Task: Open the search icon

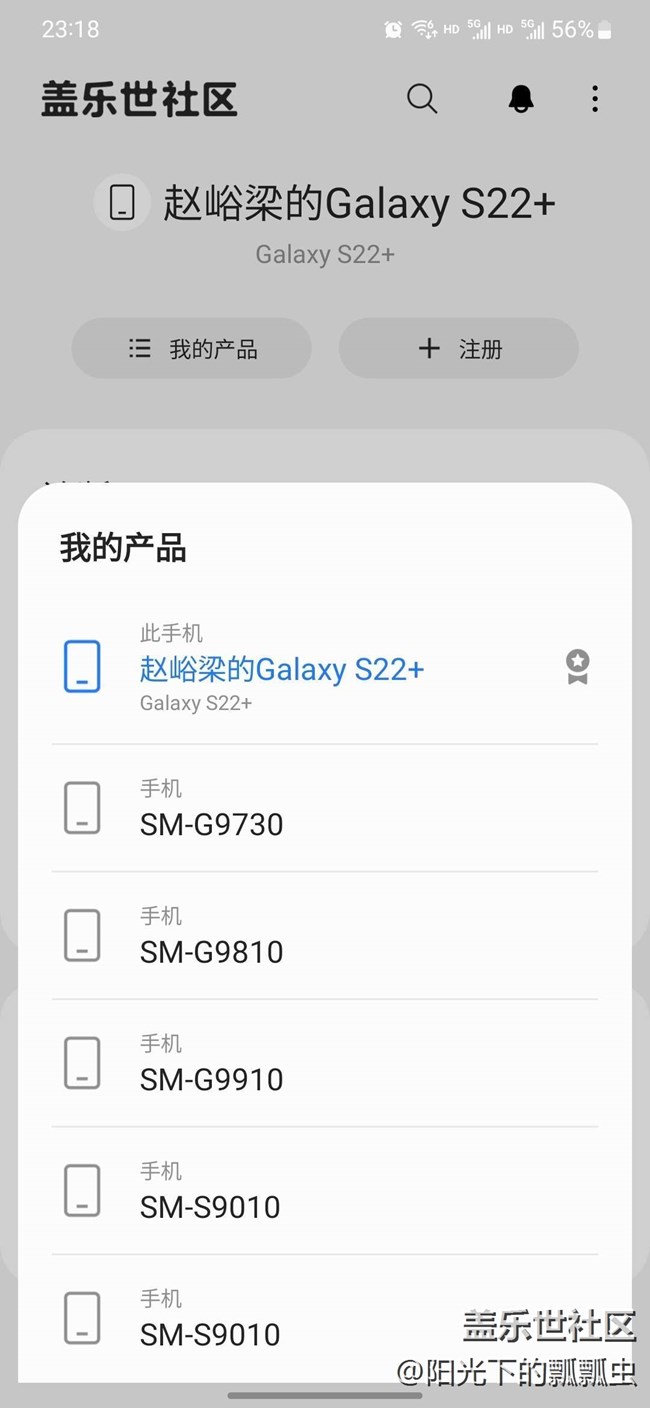Action: pos(422,99)
